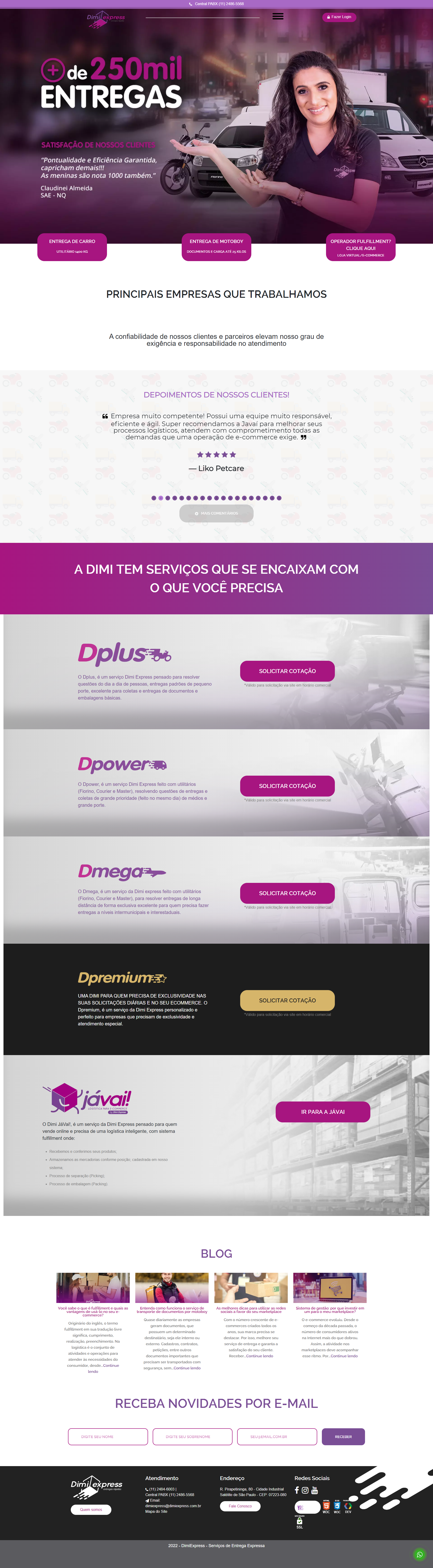Focus the Digite Seu Nome field

coord(108,1437)
